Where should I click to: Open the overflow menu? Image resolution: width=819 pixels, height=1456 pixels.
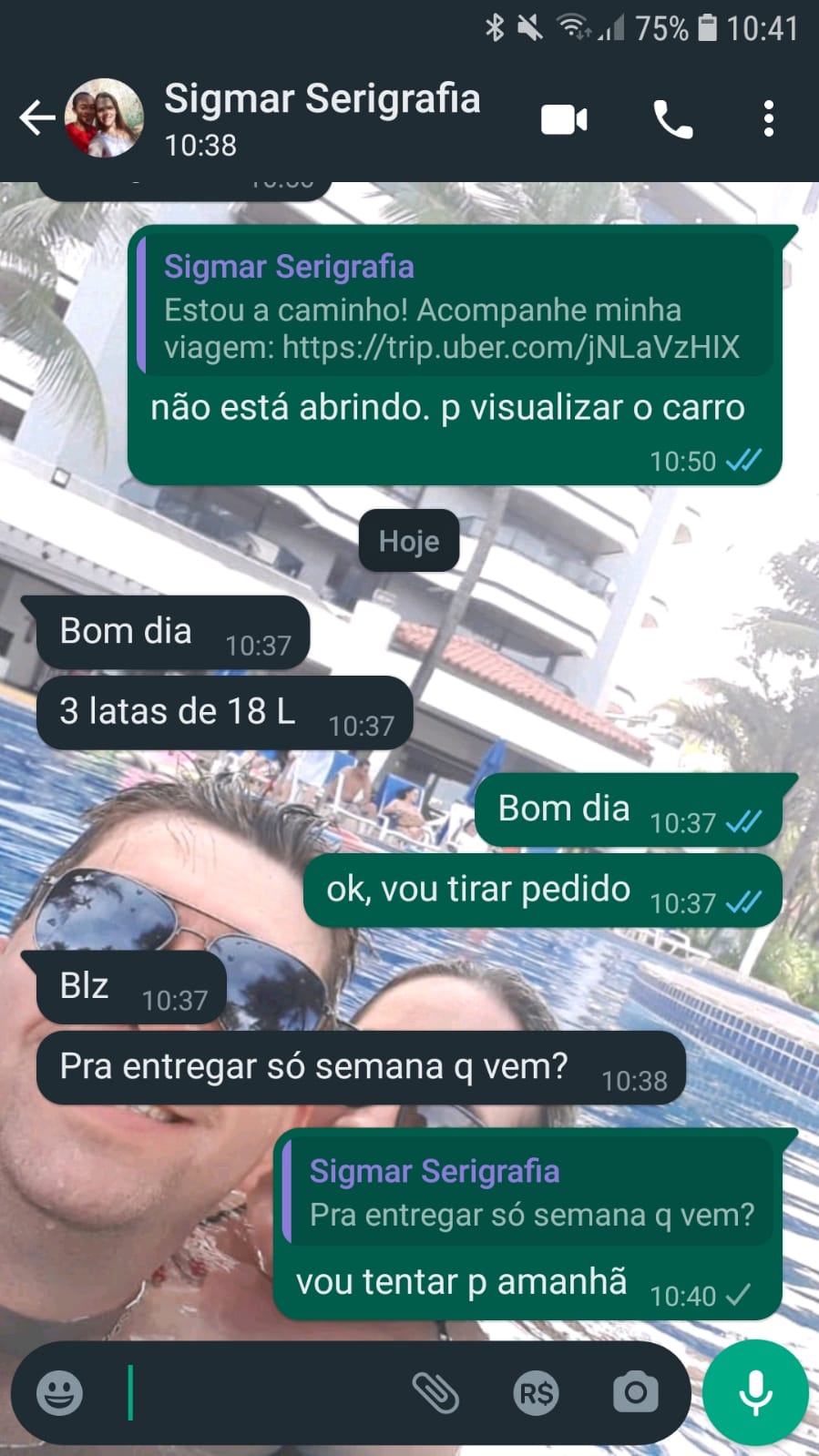pyautogui.click(x=769, y=119)
